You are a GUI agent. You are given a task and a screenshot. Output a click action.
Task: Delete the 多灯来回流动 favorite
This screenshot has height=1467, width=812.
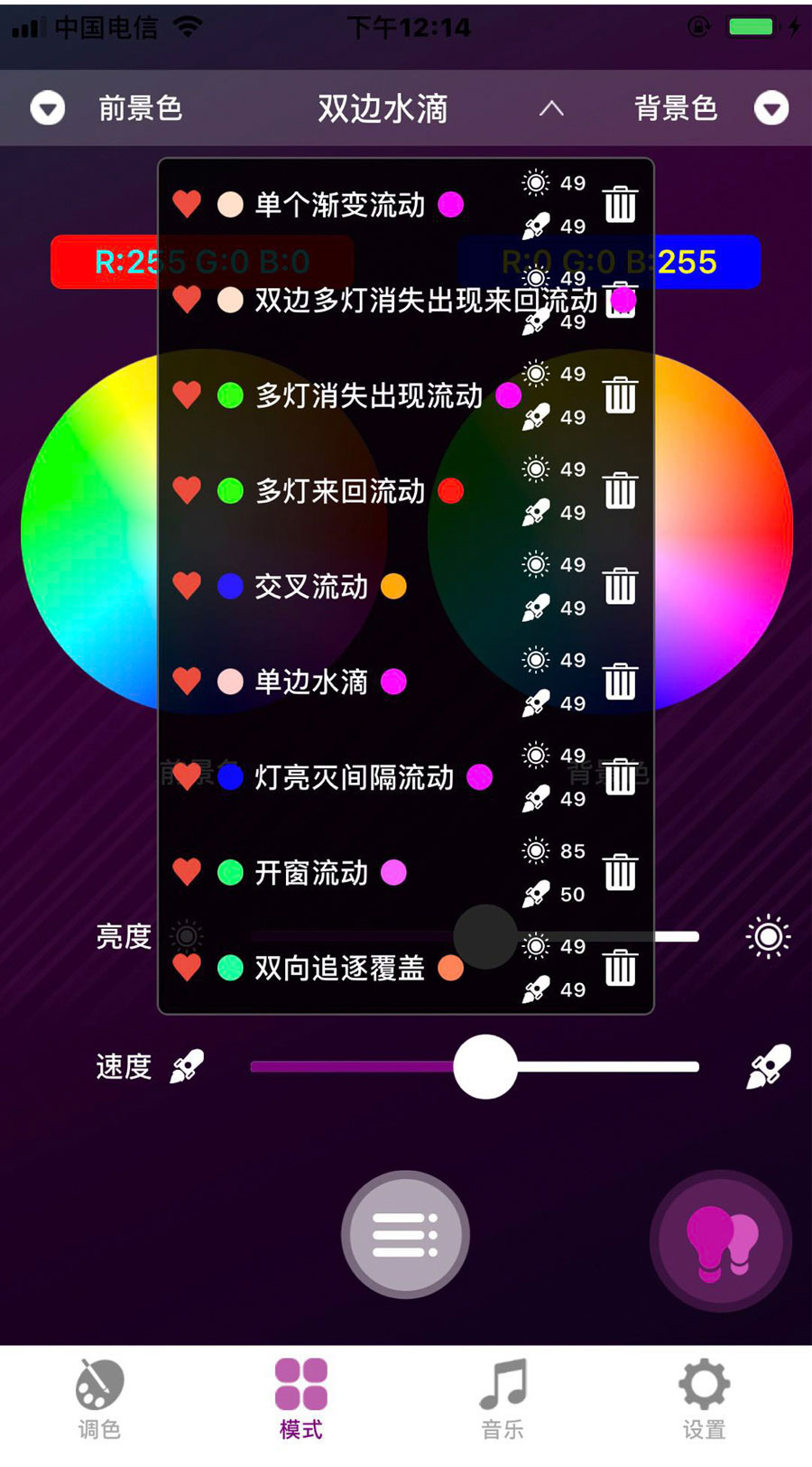(620, 490)
